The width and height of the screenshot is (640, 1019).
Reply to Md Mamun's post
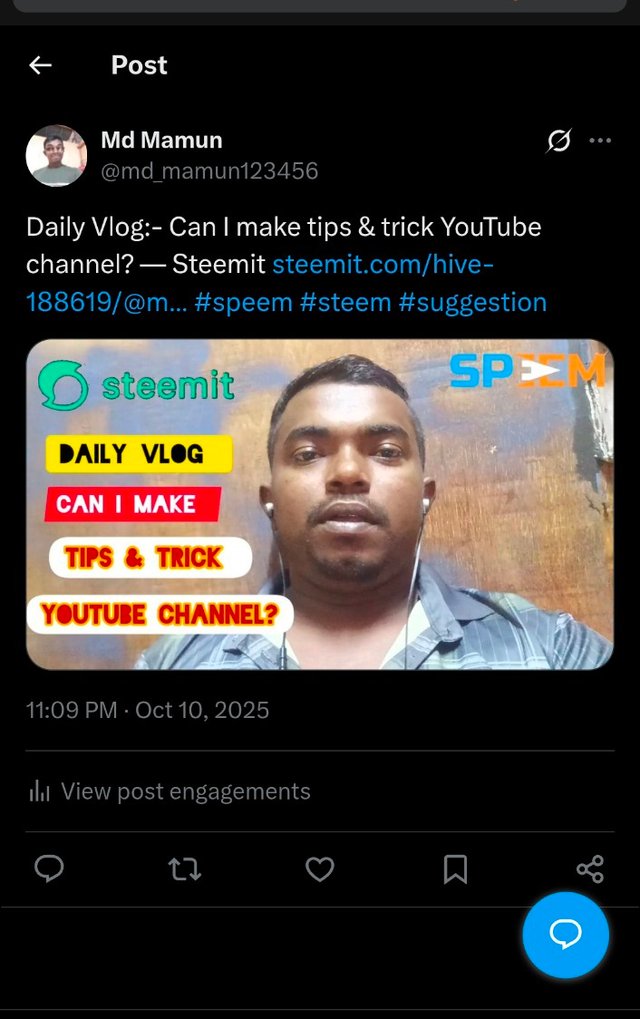pos(49,869)
